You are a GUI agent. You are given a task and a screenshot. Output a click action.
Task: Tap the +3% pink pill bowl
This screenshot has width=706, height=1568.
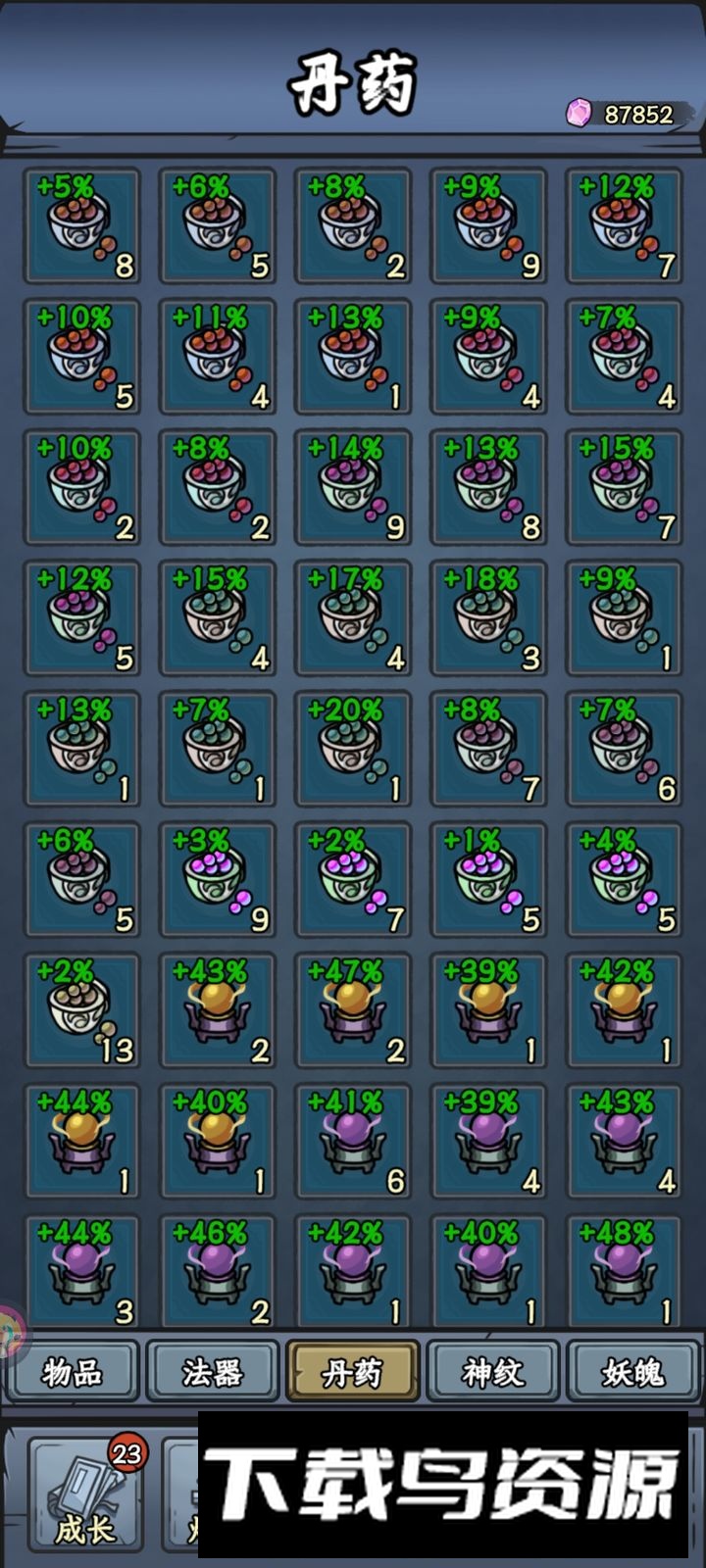point(218,880)
